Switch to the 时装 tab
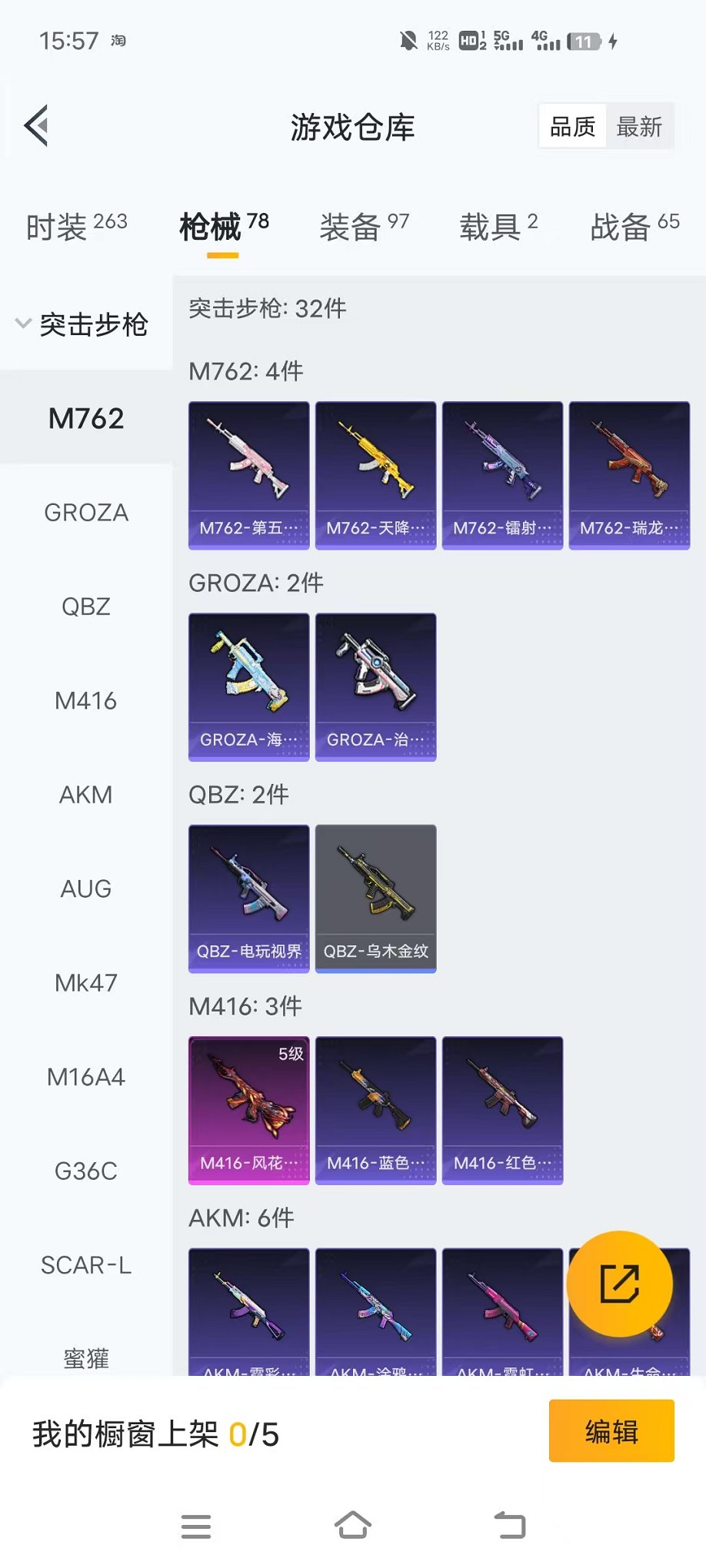706x1568 pixels. (76, 226)
